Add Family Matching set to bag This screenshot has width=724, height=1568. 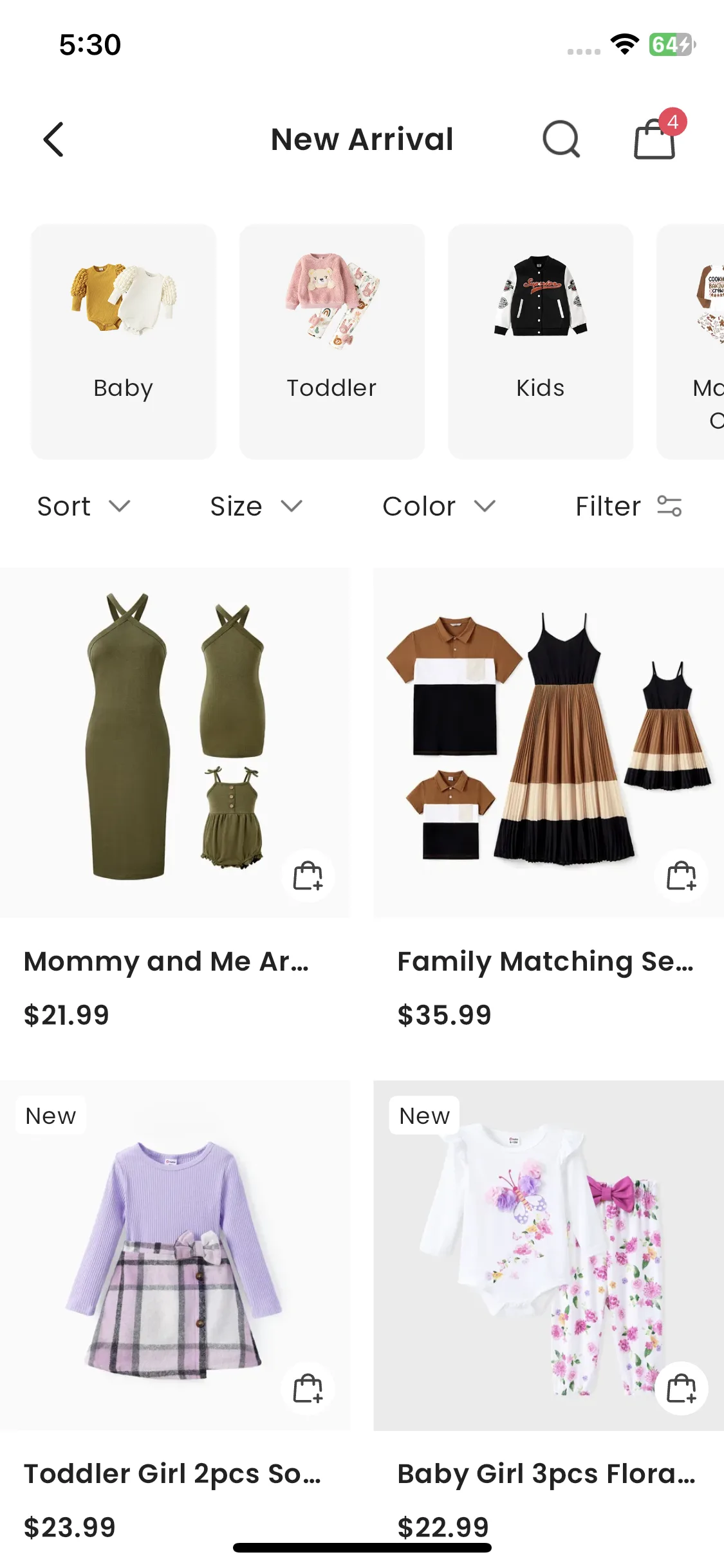pyautogui.click(x=682, y=876)
